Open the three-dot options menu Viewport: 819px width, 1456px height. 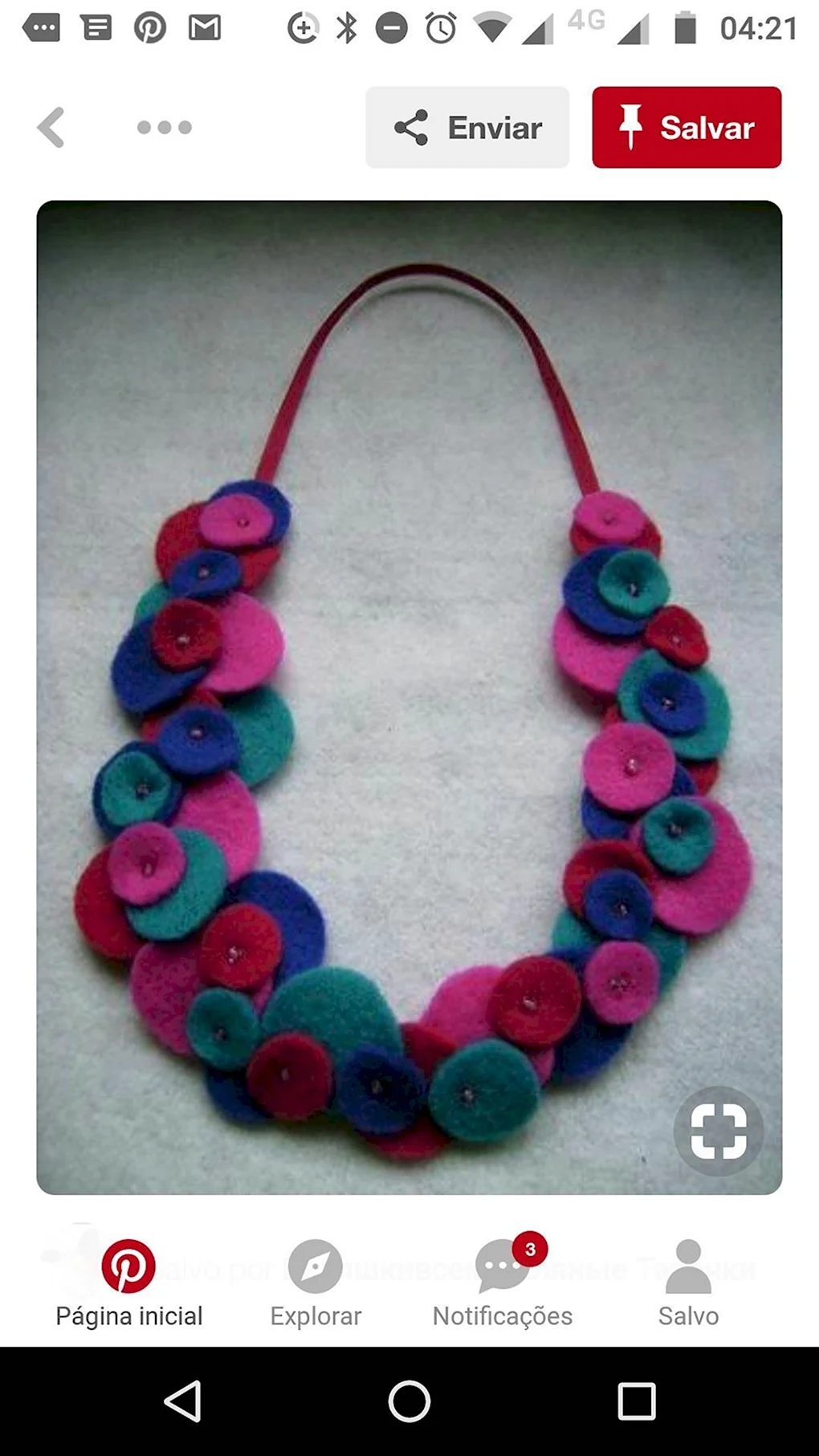[165, 128]
